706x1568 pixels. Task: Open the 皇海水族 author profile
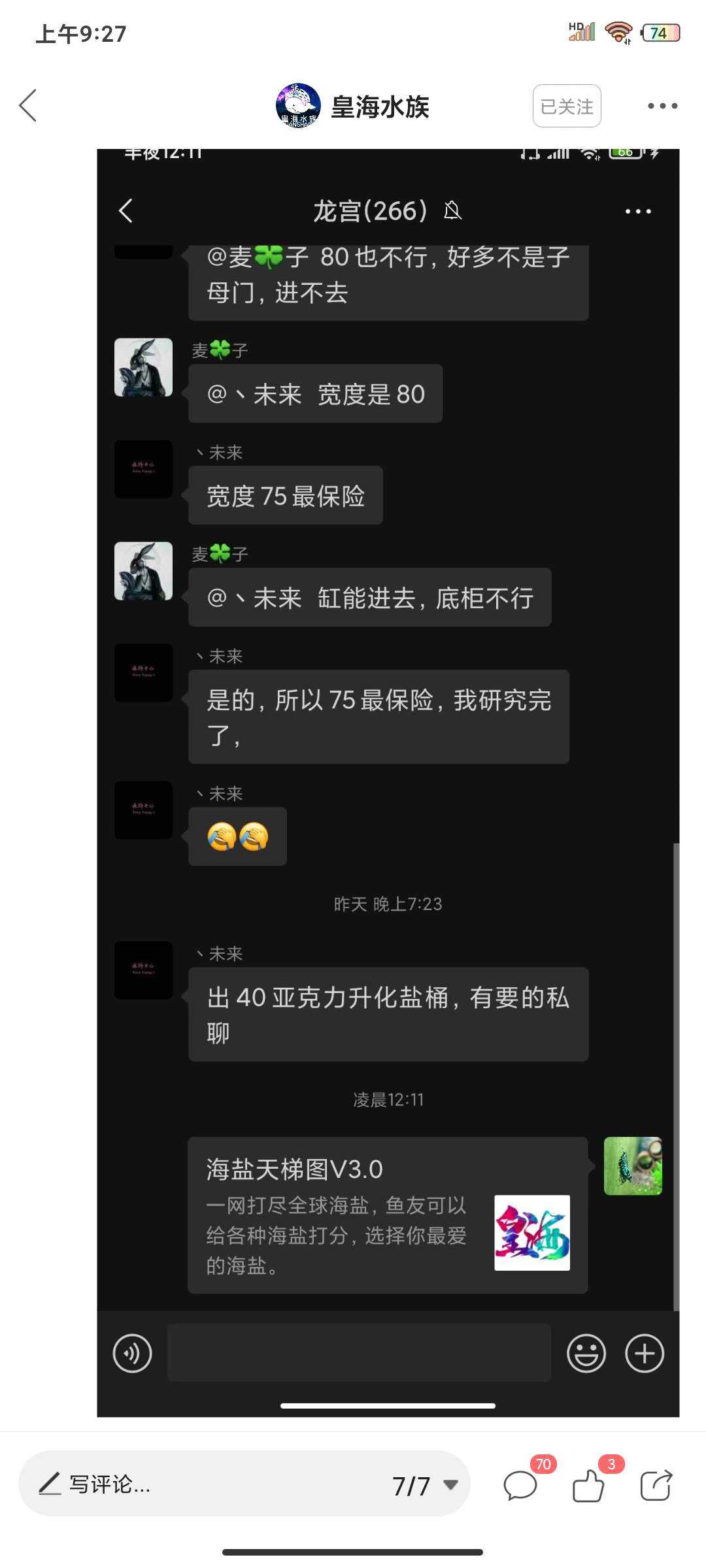[353, 106]
